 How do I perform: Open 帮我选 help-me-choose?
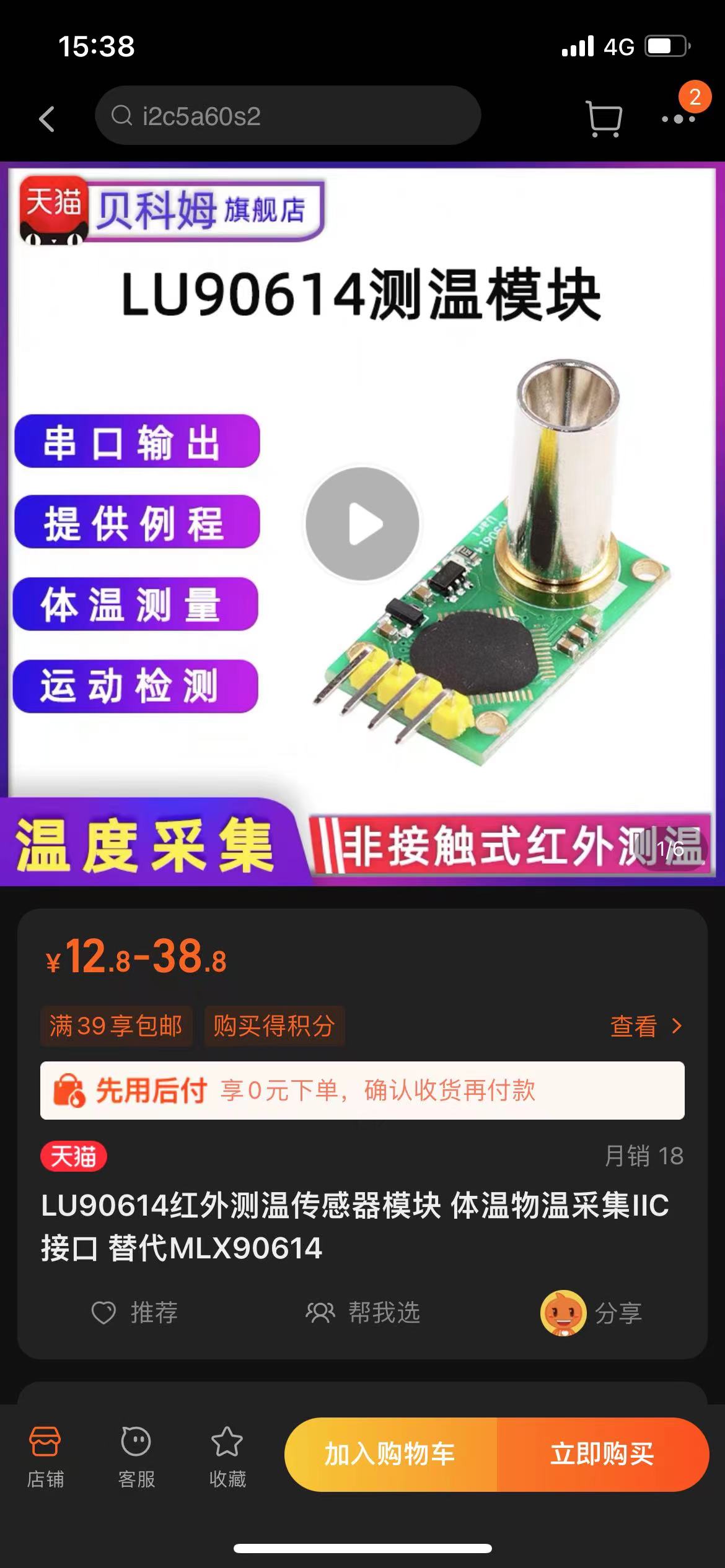click(x=363, y=1312)
